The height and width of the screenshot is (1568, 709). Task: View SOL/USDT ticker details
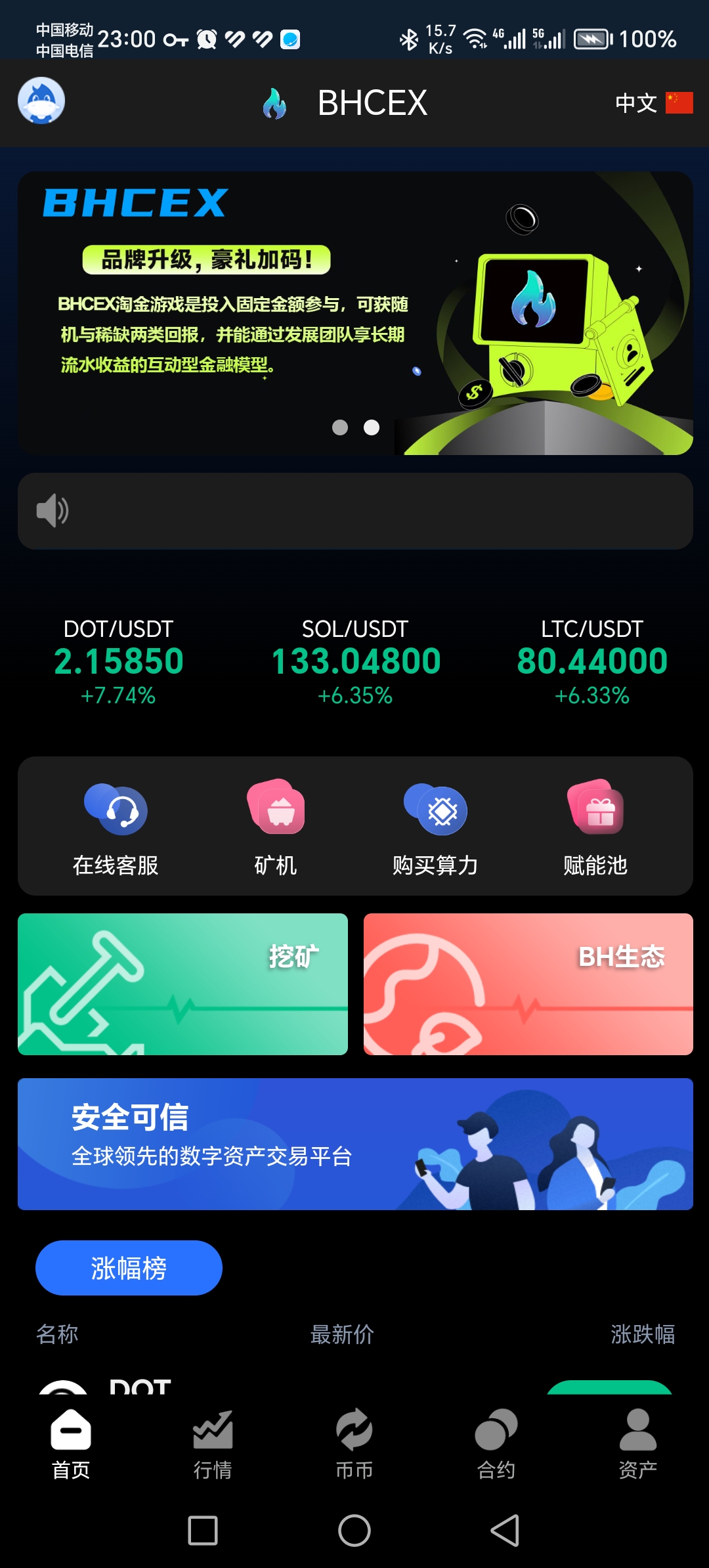[x=355, y=661]
